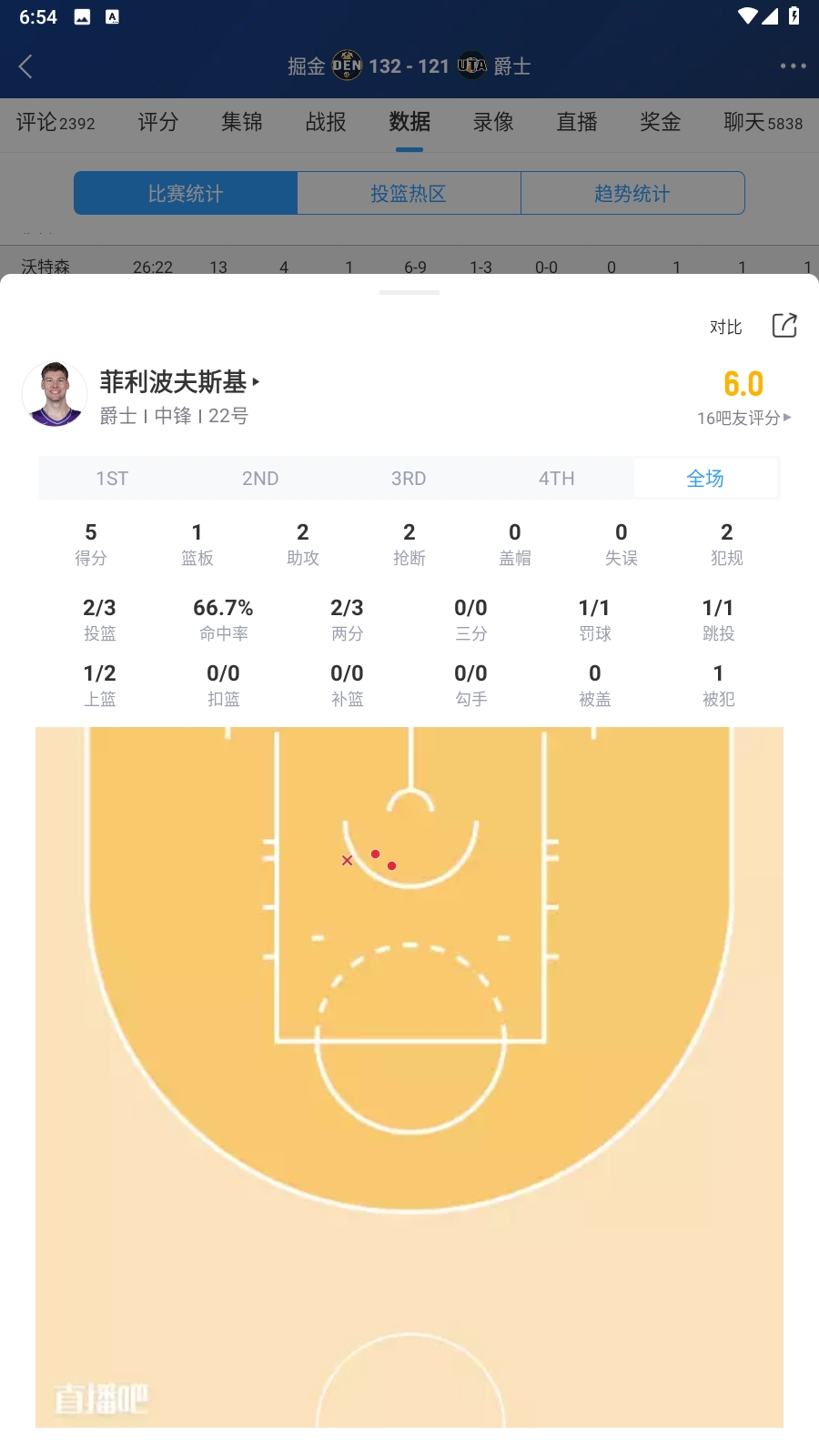Switch to 趋势统计 trend stats
This screenshot has height=1456, width=819.
(x=632, y=193)
